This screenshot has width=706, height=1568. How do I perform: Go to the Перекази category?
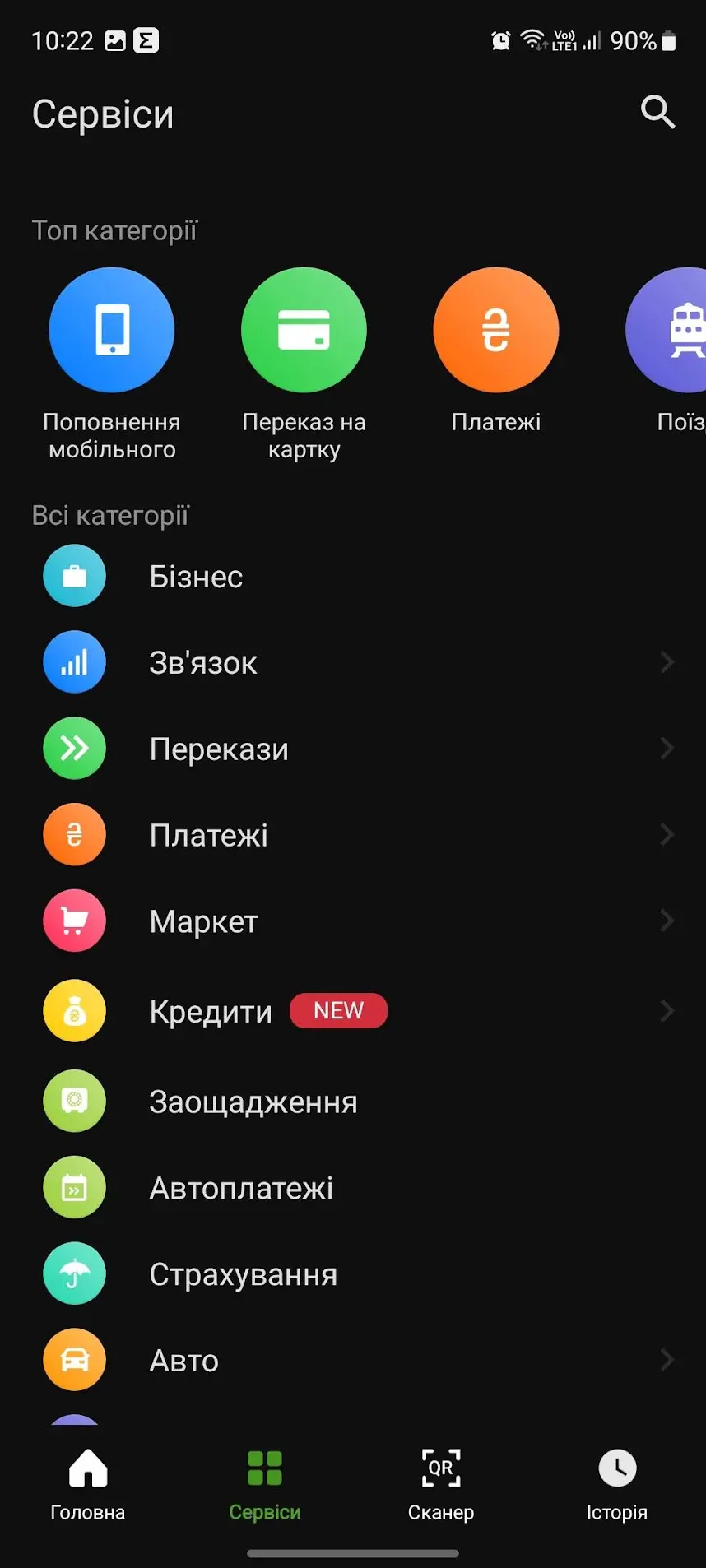(353, 749)
